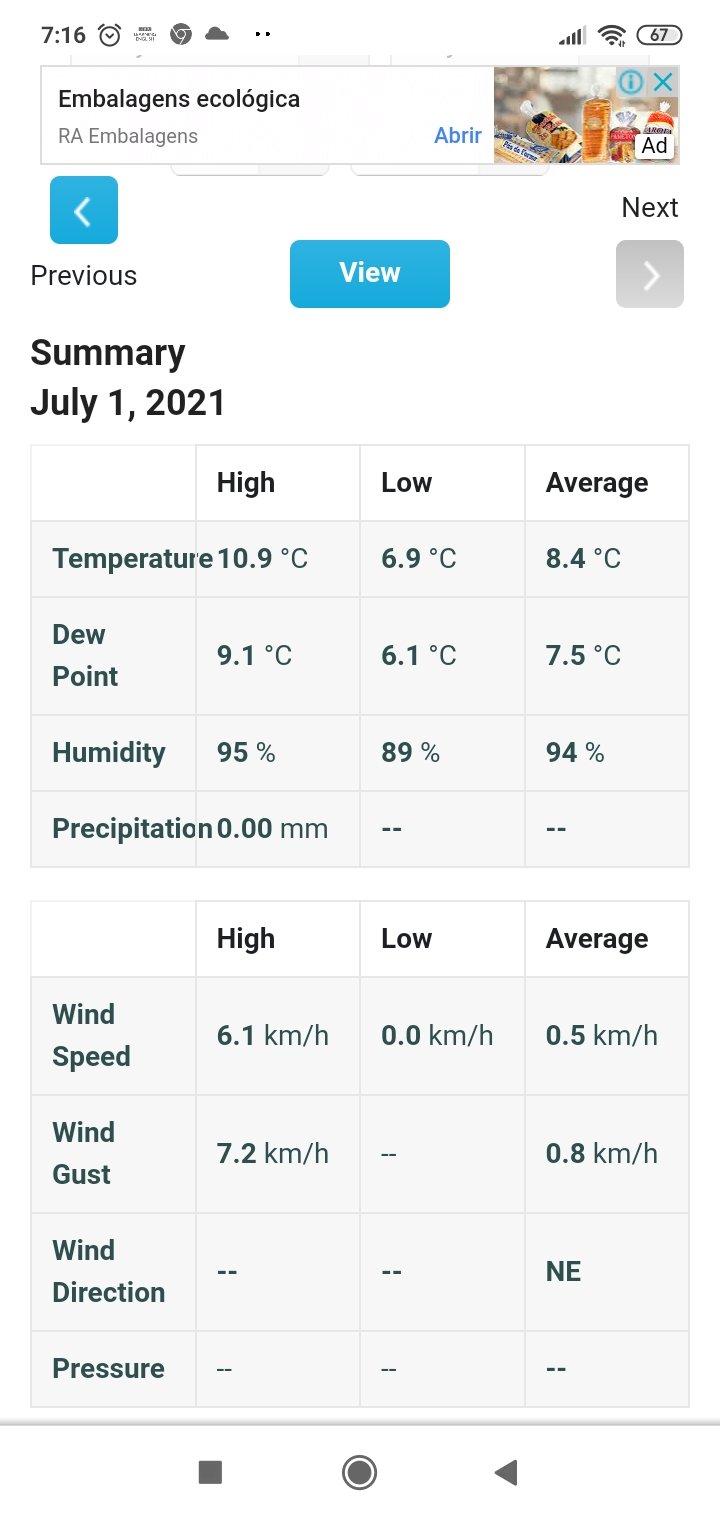
Task: Tap the blue View button
Action: click(x=370, y=273)
